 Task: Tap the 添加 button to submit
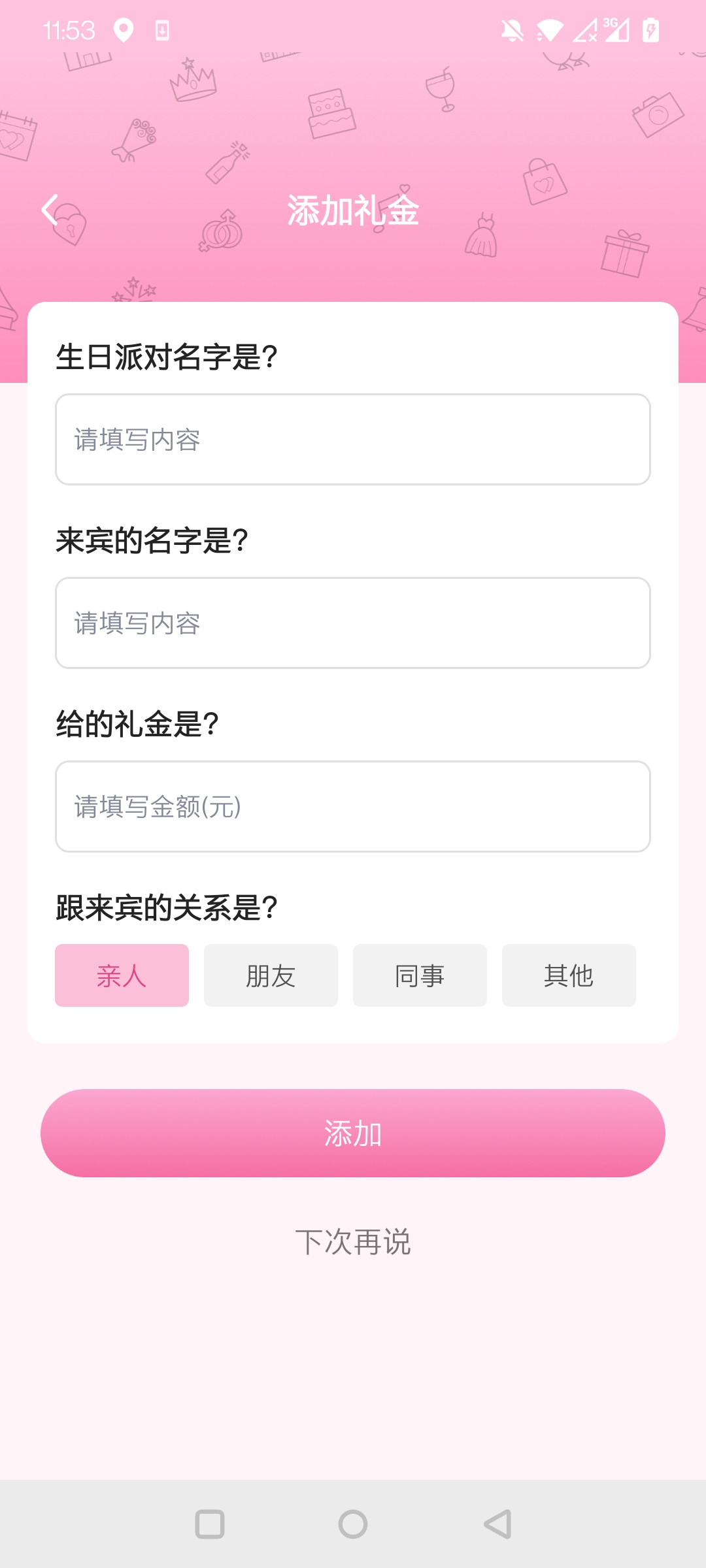[353, 1133]
